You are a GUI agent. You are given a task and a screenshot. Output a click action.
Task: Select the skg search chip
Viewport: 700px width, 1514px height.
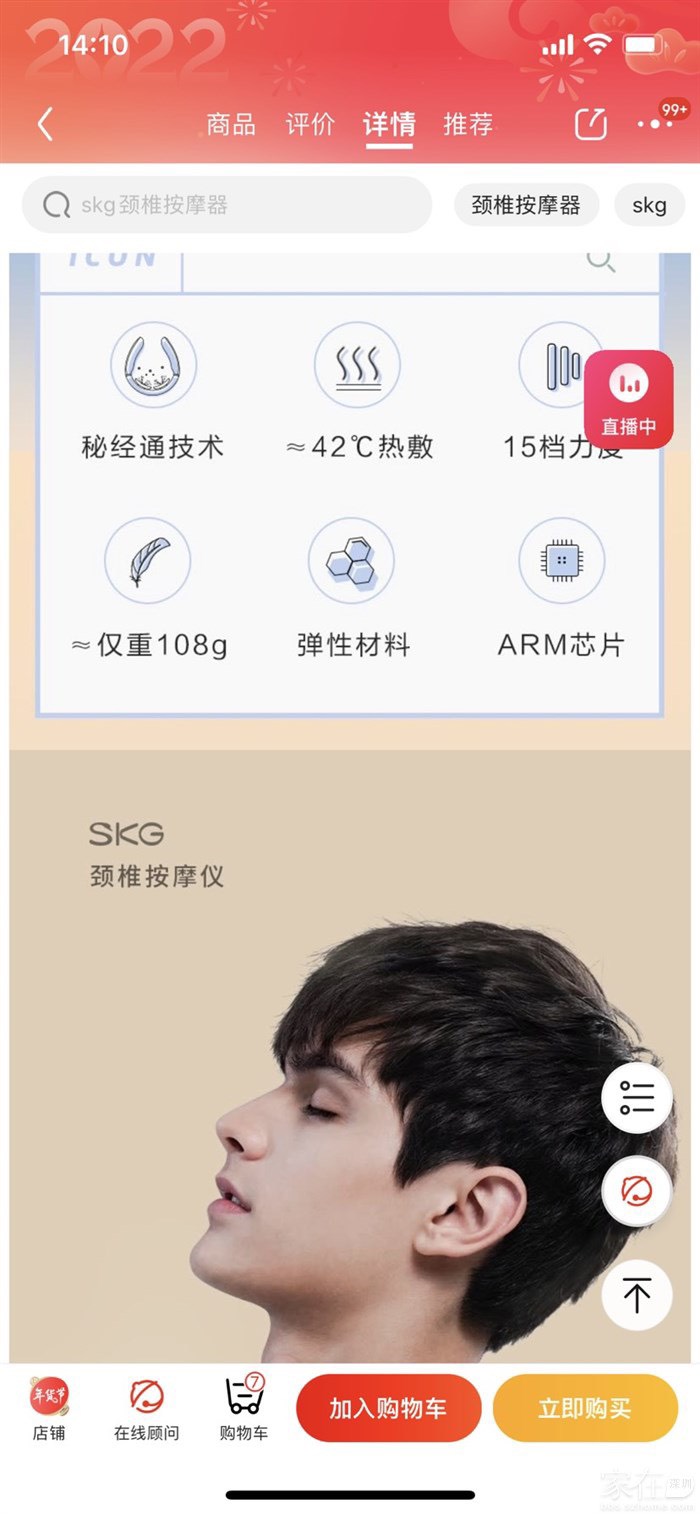(x=649, y=205)
